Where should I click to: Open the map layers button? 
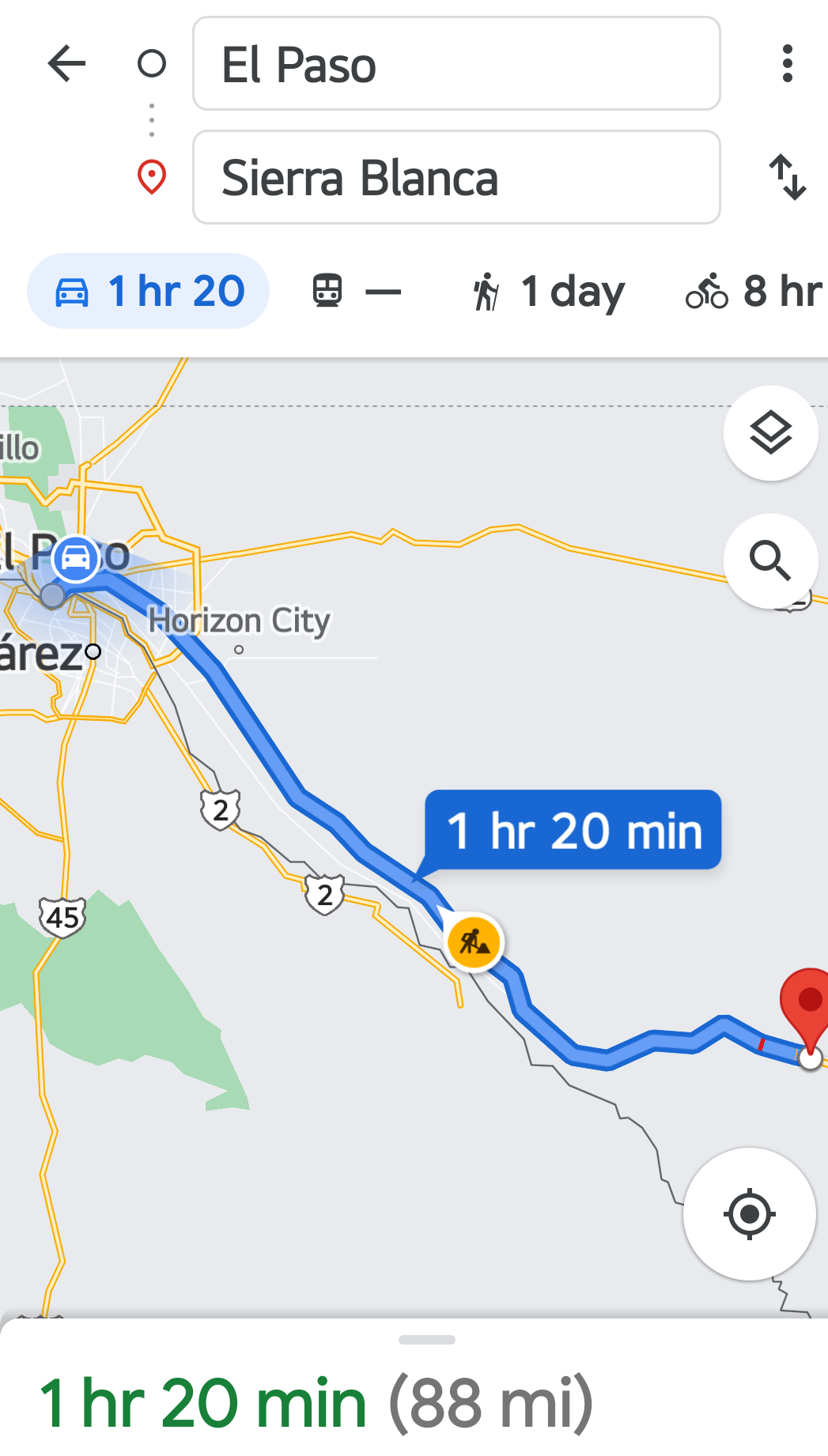pyautogui.click(x=770, y=433)
